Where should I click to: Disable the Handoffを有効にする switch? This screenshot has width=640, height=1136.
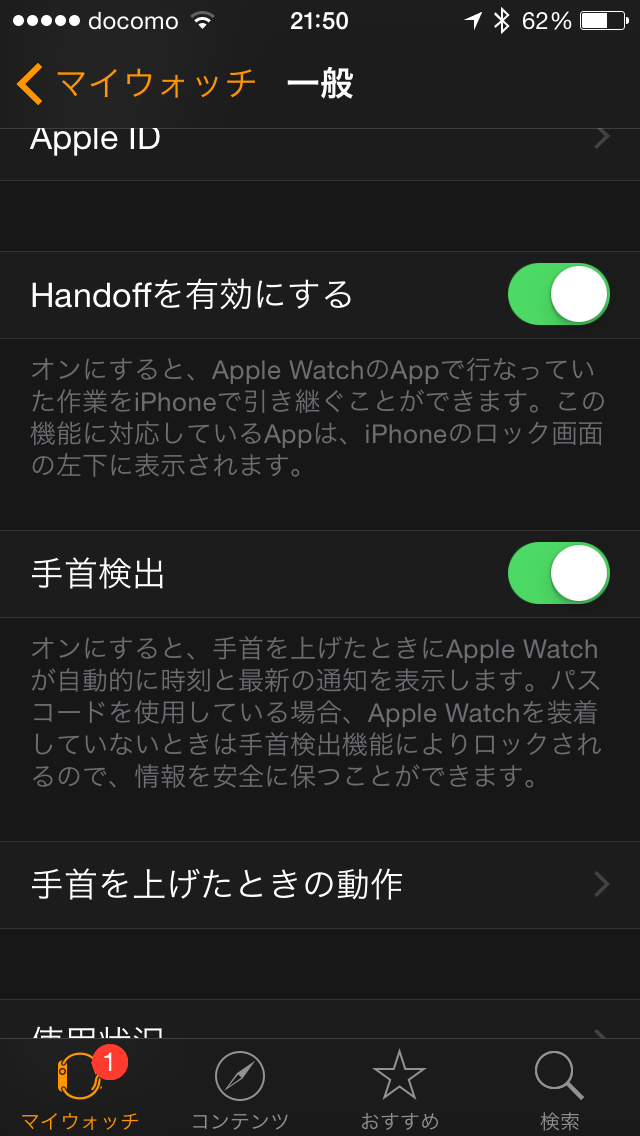click(558, 295)
